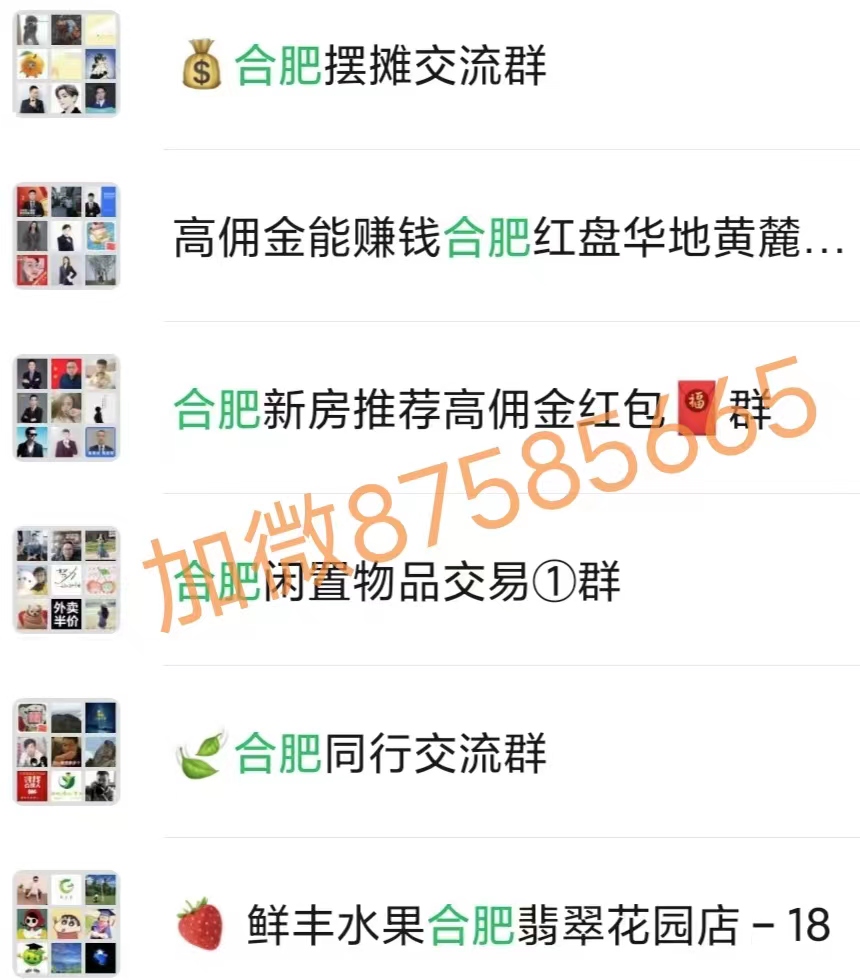The width and height of the screenshot is (860, 980).
Task: Open the 合肥摆摊交流群 group chat
Action: 390,67
